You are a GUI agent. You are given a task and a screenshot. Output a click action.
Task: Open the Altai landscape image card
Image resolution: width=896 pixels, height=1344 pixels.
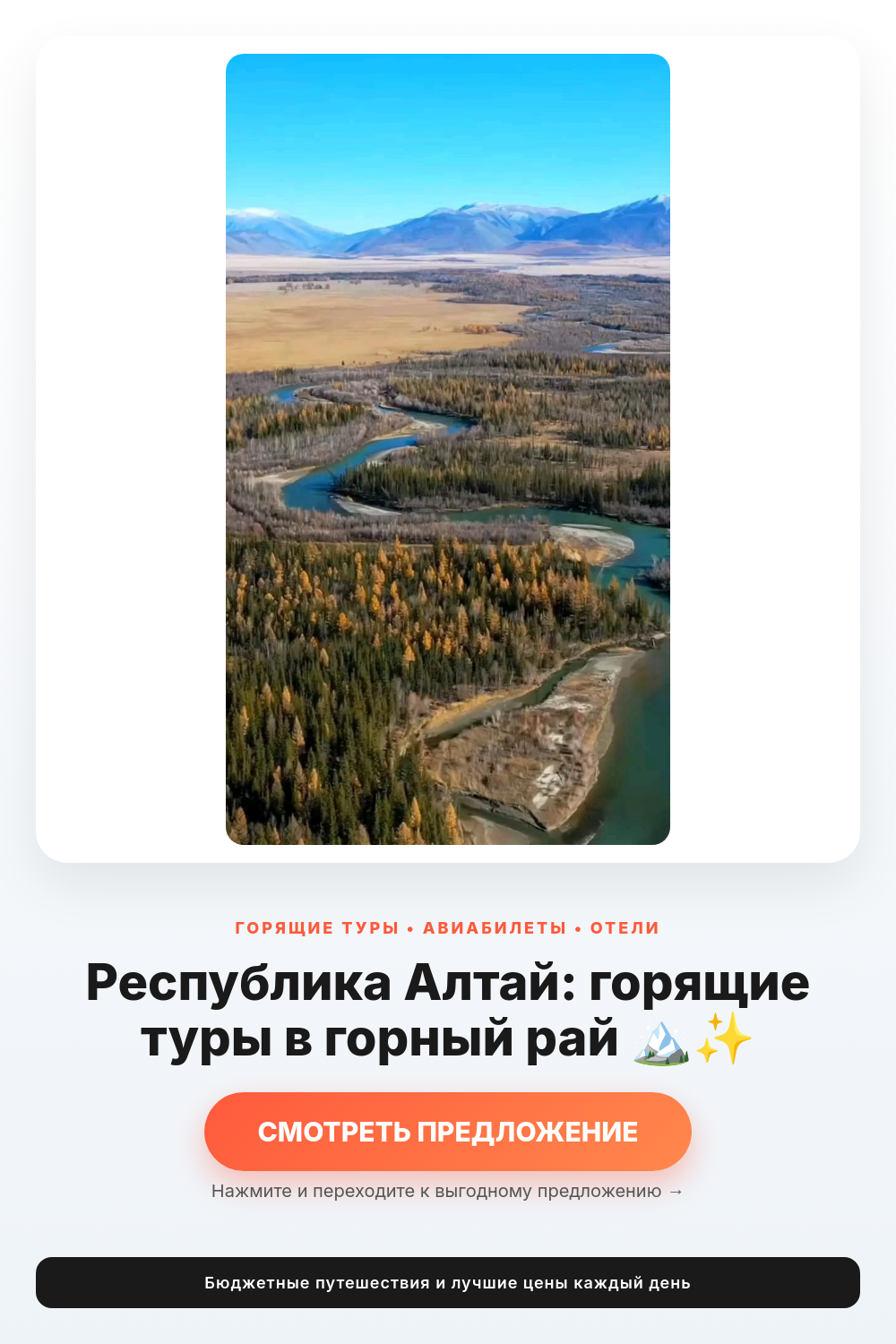448,449
